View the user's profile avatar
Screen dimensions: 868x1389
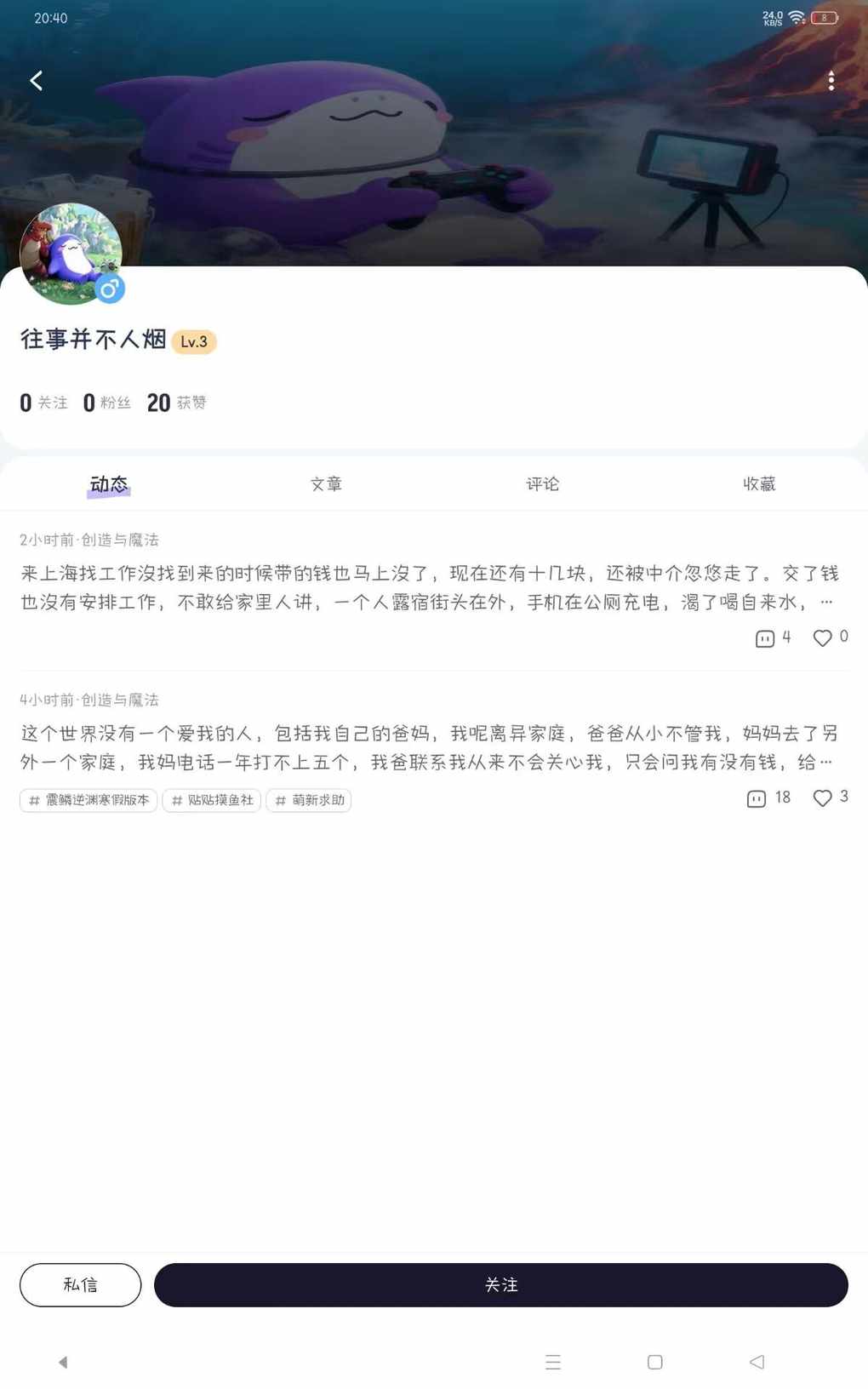click(x=71, y=253)
